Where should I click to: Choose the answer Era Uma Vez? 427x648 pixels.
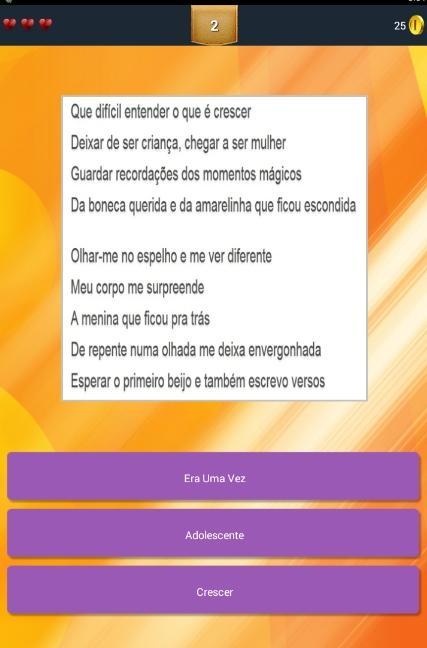(214, 477)
